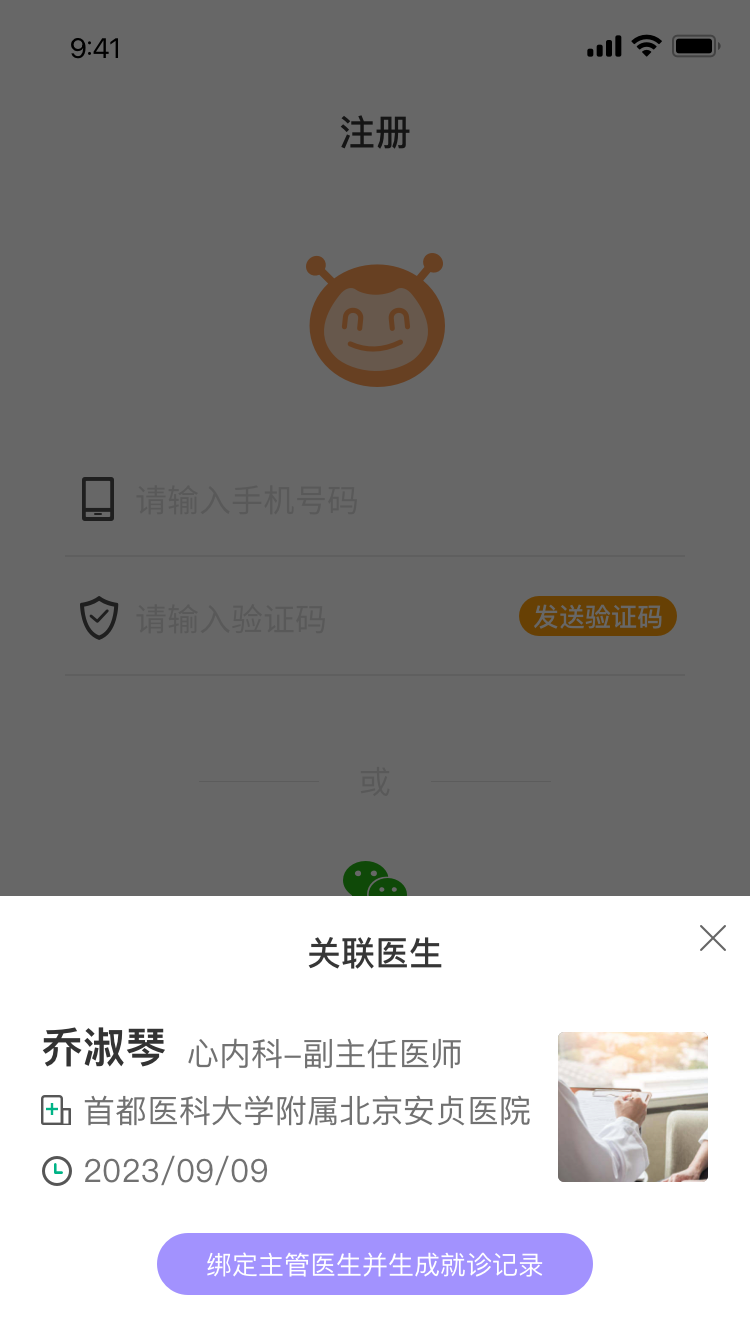Image resolution: width=750 pixels, height=1334 pixels.
Task: Click the 关联医生 sheet heading
Action: click(x=377, y=953)
